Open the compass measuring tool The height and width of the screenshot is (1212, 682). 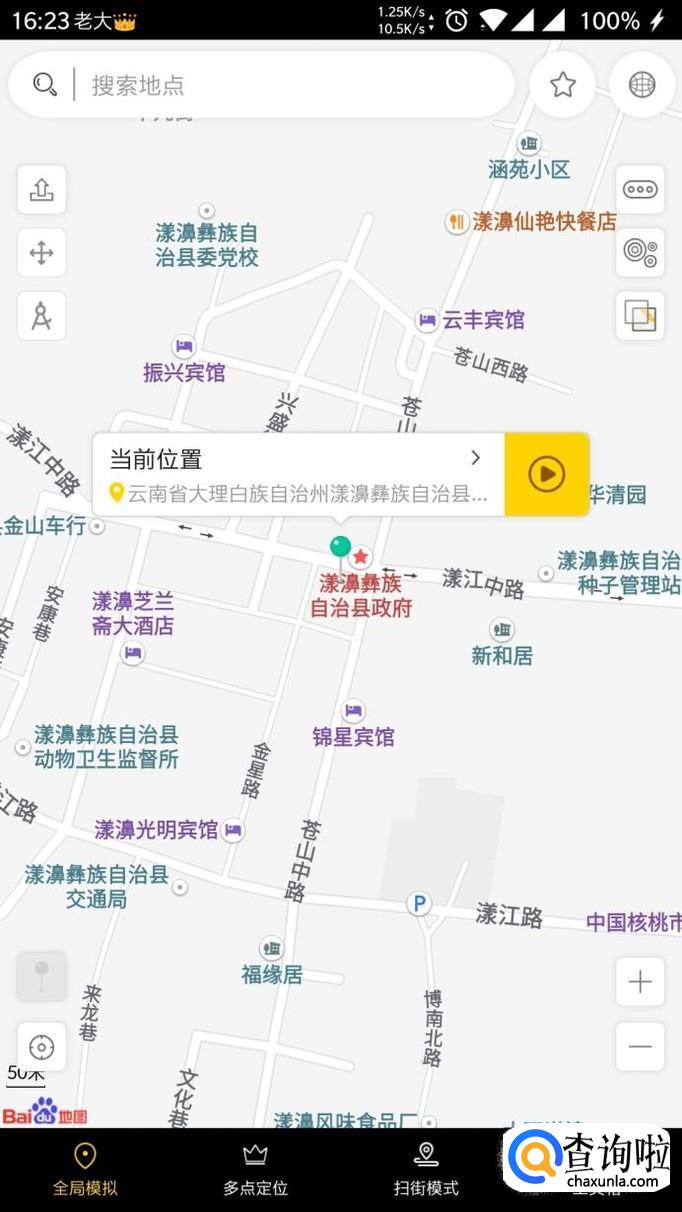tap(41, 316)
